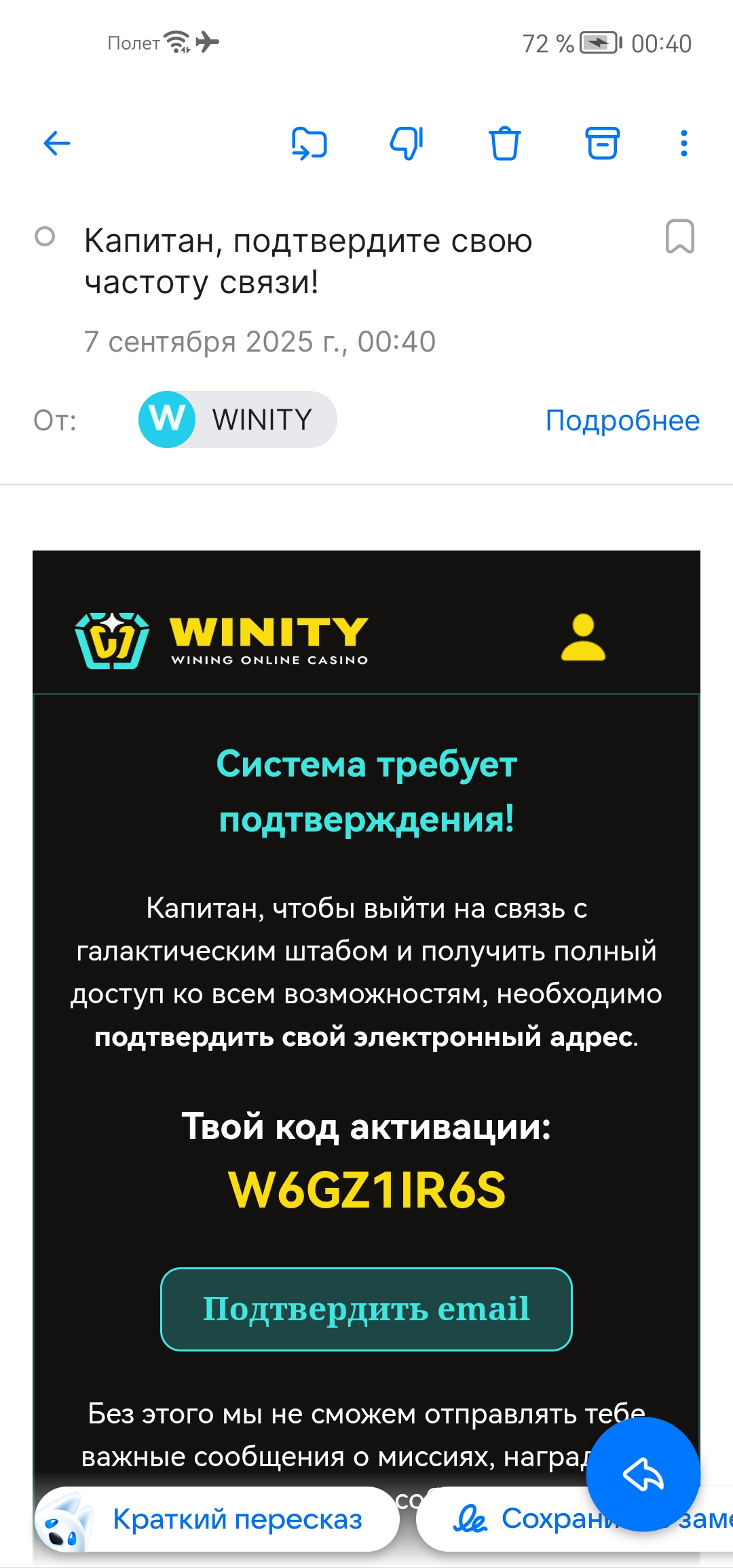
Task: Open the overflow menu
Action: pos(683,143)
